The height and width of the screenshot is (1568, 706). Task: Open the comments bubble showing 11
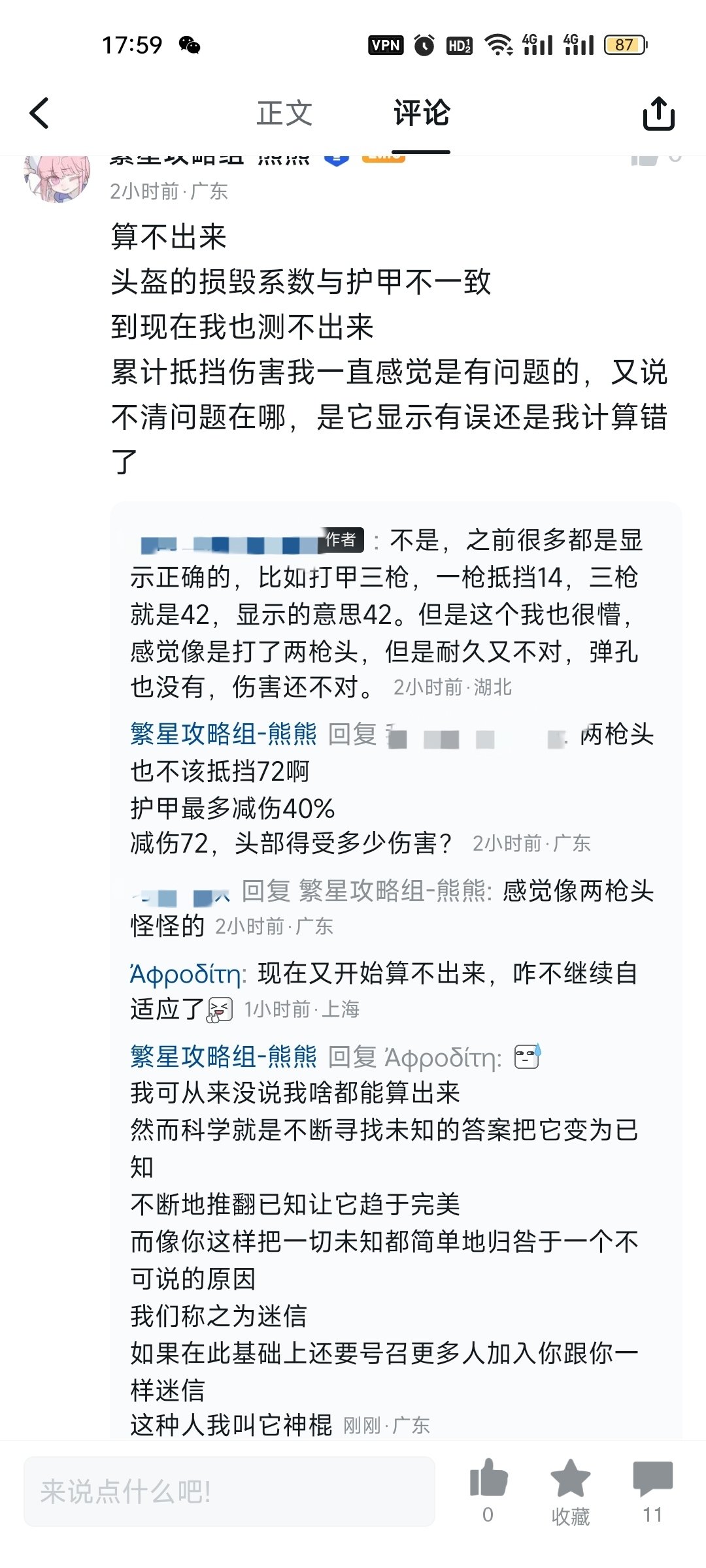652,1480
